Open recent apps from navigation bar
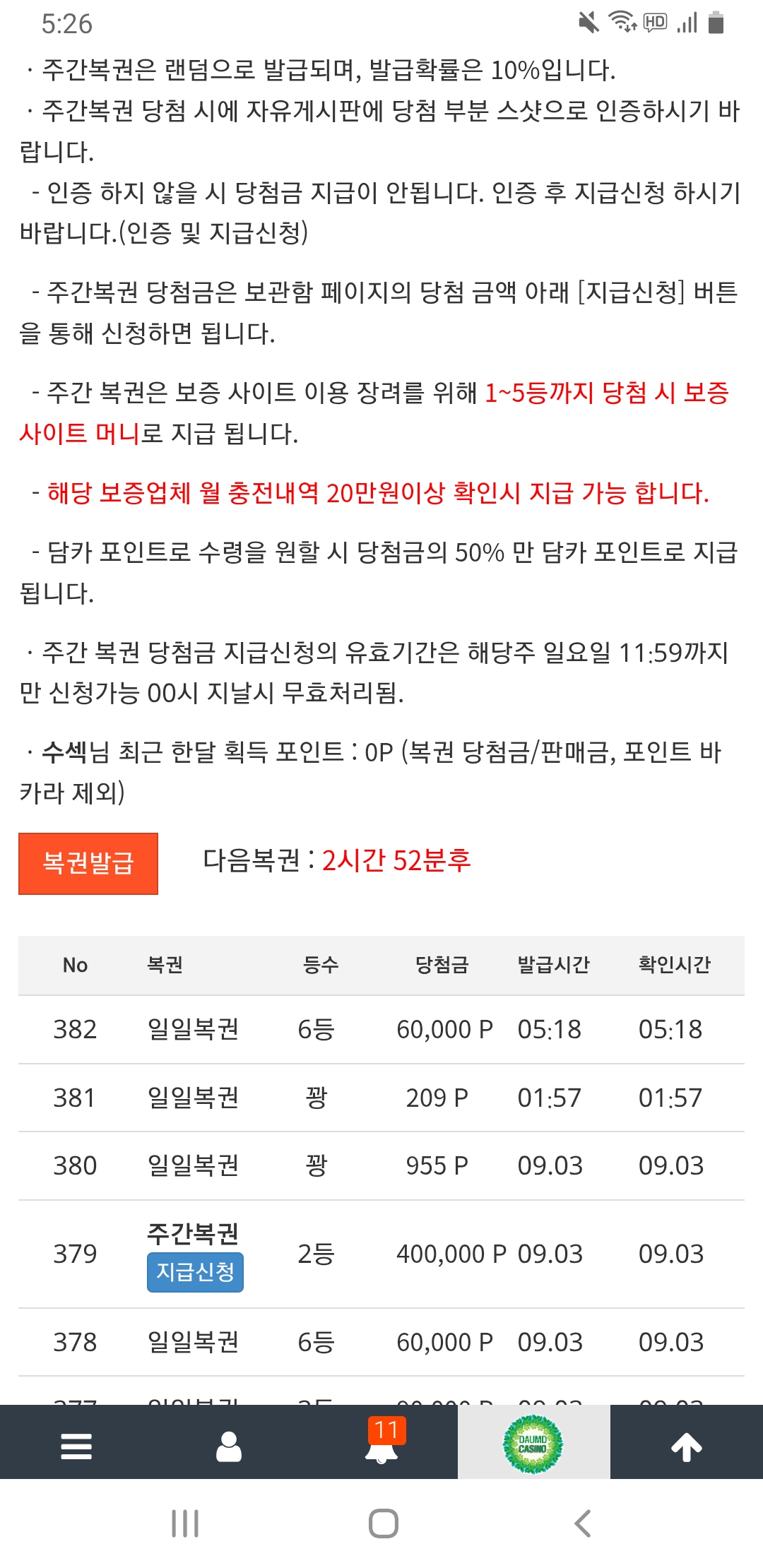The image size is (763, 1568). 185,1524
